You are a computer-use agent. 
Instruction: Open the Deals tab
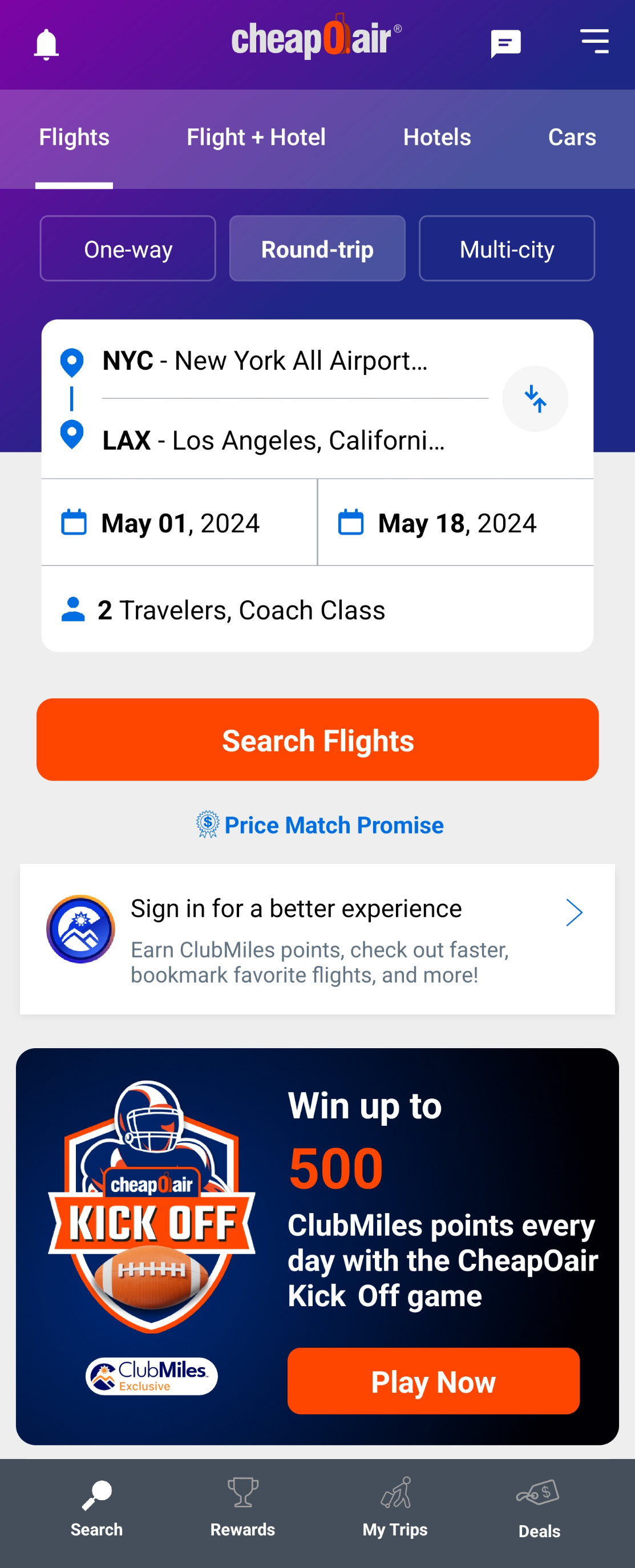click(539, 1508)
